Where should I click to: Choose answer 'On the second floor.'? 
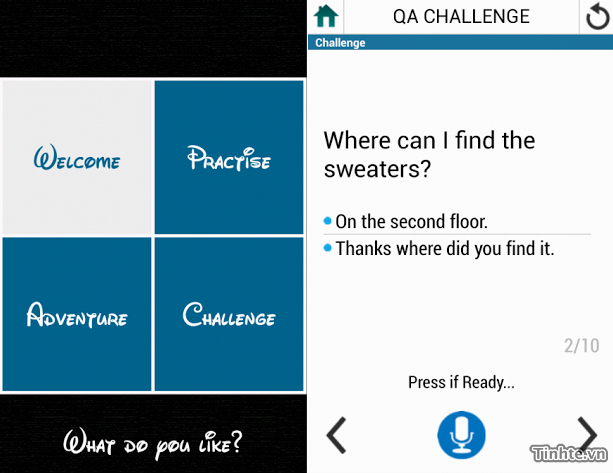point(411,221)
